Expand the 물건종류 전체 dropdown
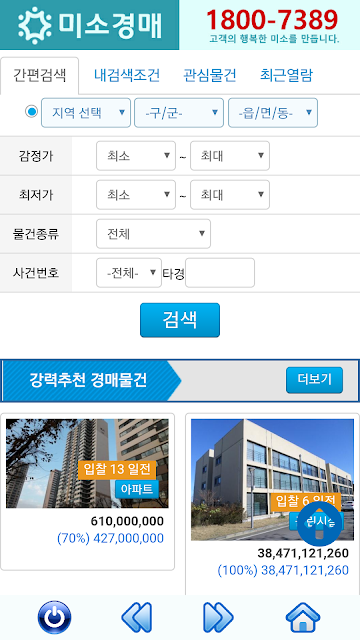Image resolution: width=360 pixels, height=640 pixels. pyautogui.click(x=153, y=234)
